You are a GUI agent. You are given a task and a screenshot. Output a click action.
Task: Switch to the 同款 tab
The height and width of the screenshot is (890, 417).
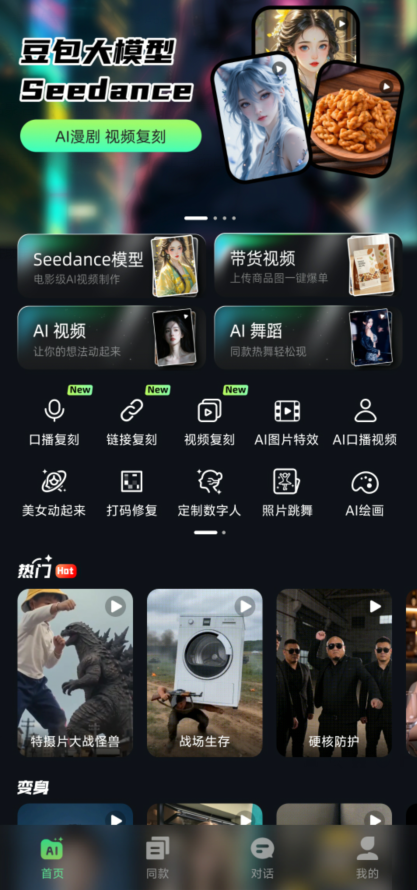157,857
